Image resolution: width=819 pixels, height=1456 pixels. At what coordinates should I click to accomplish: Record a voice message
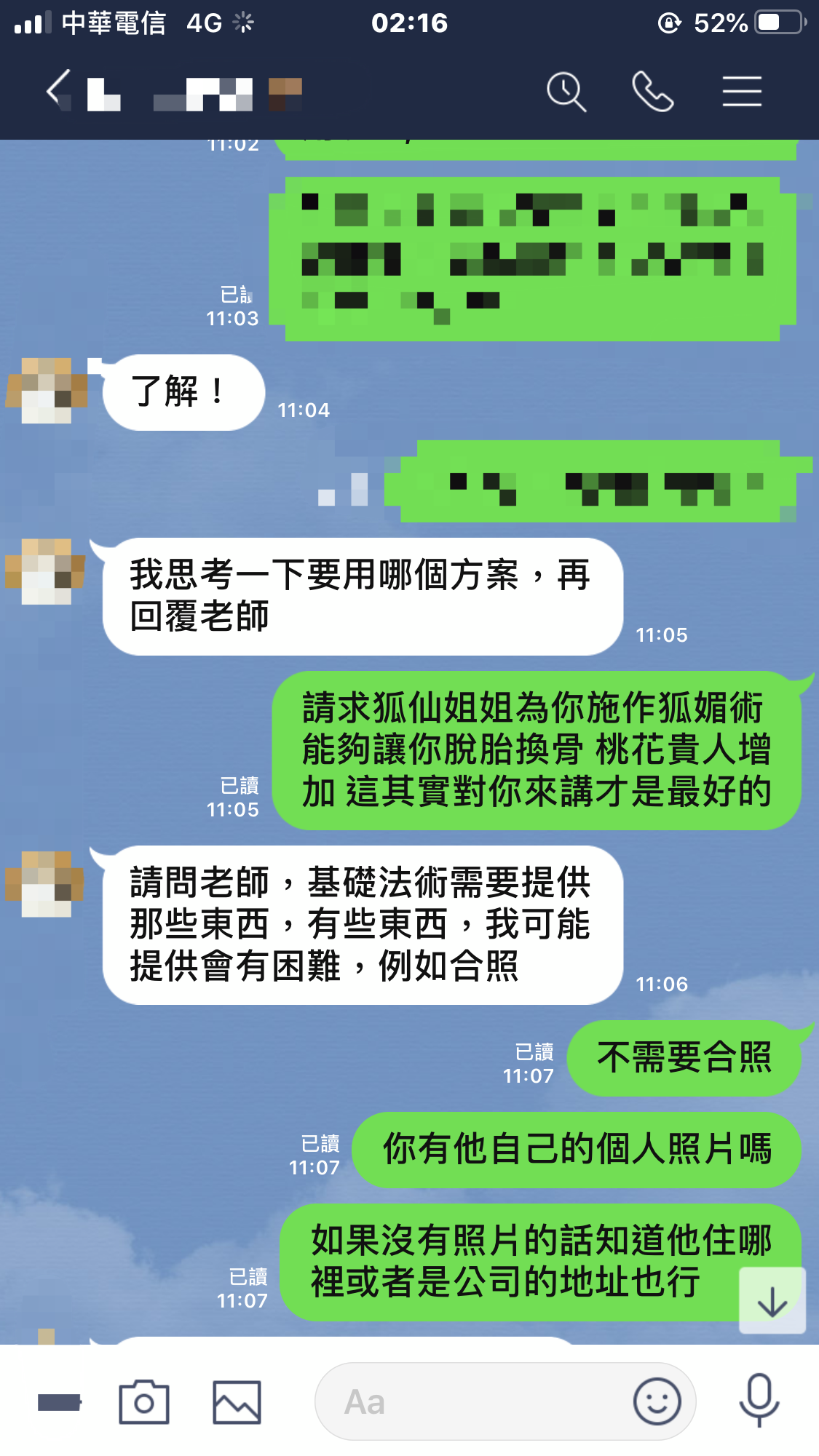pos(759,1401)
